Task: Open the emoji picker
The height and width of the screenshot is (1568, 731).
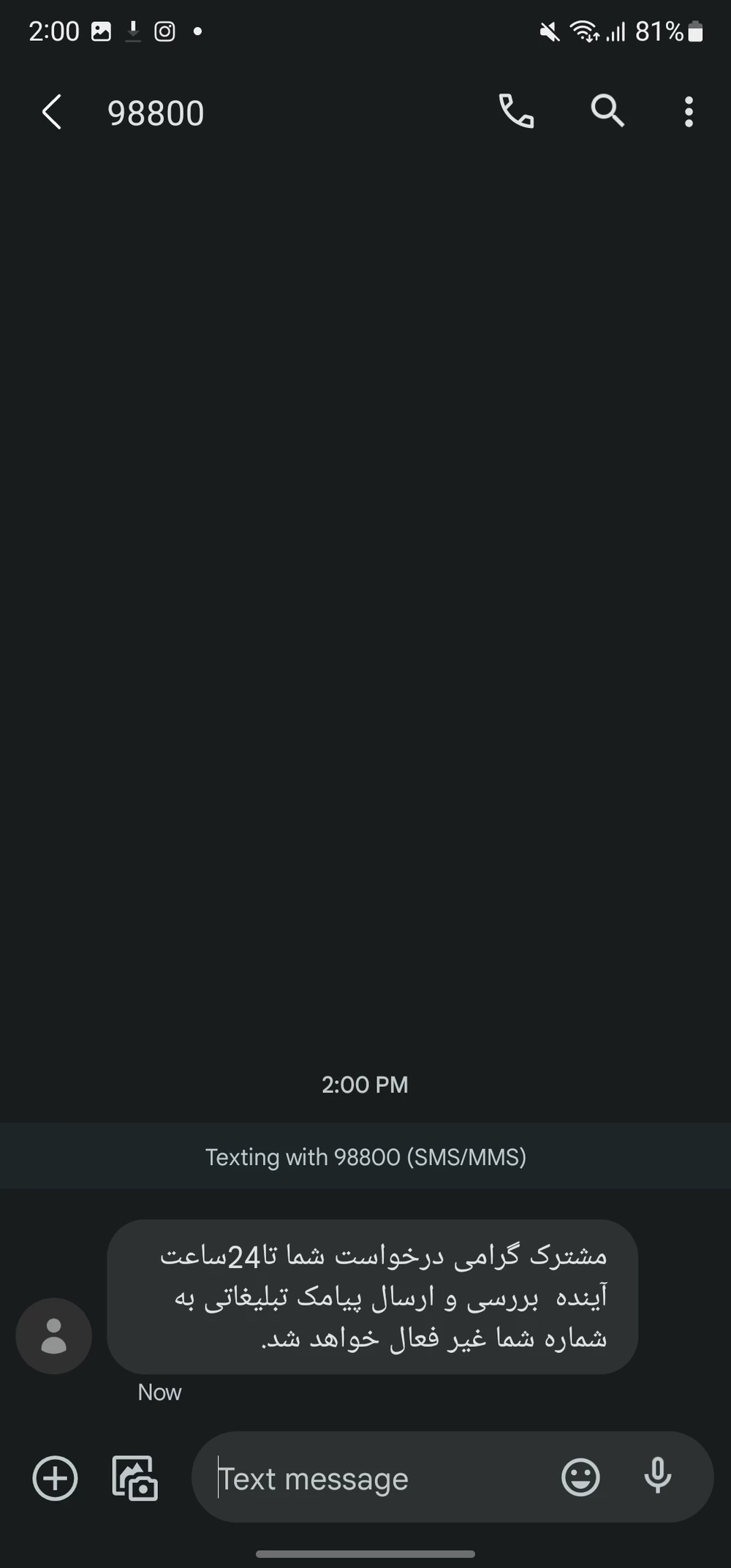Action: pyautogui.click(x=580, y=1477)
